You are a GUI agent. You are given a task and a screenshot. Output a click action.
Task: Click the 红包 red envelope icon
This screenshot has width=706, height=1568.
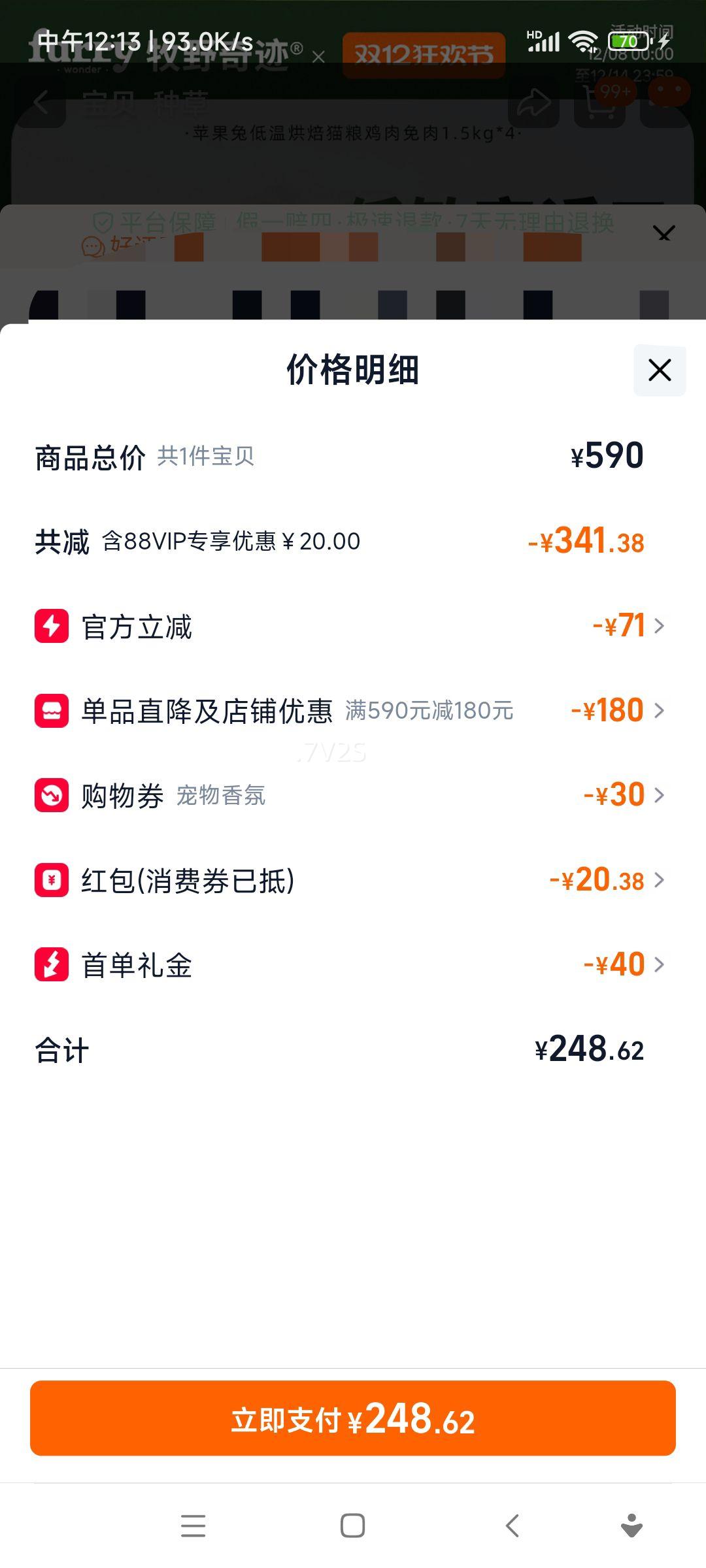point(52,880)
